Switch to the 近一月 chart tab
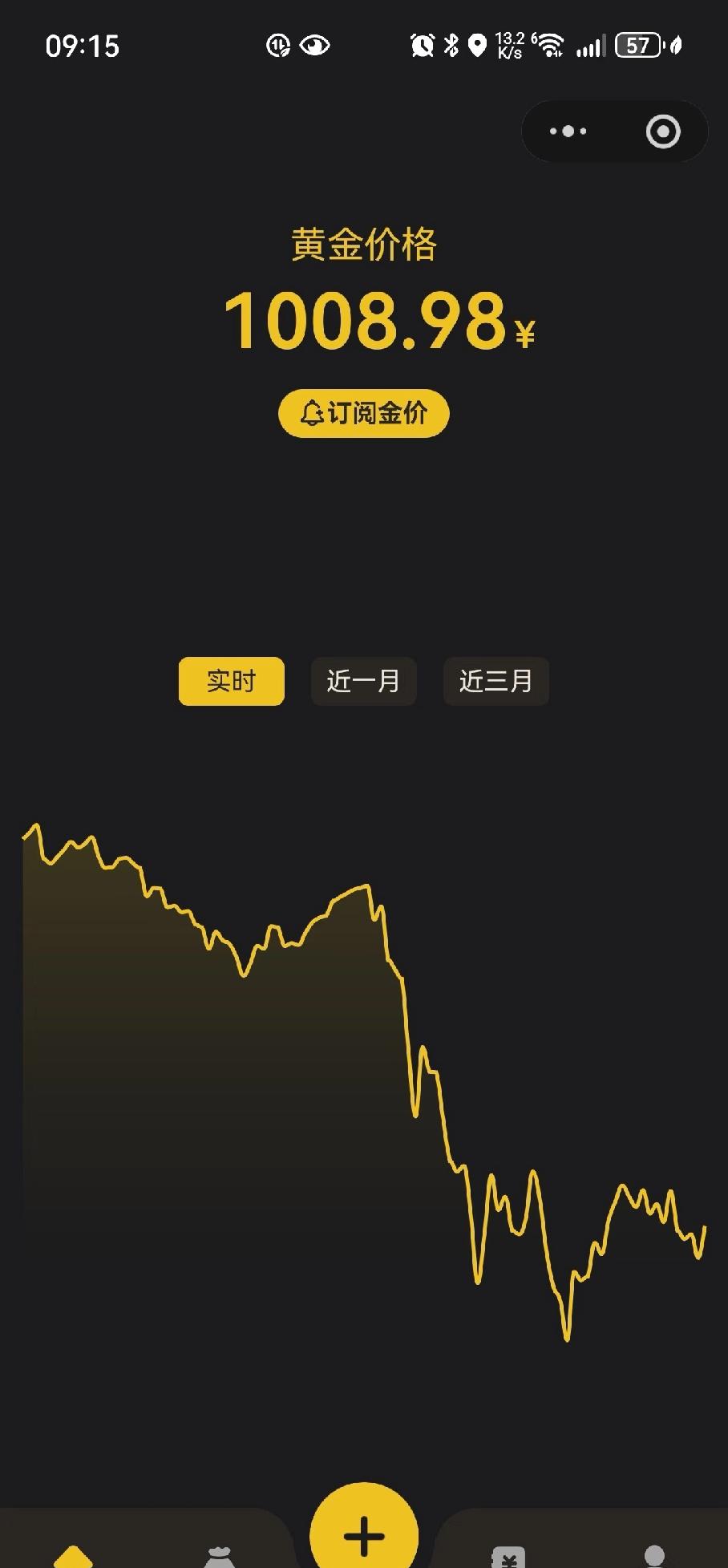This screenshot has height=1568, width=728. click(363, 681)
